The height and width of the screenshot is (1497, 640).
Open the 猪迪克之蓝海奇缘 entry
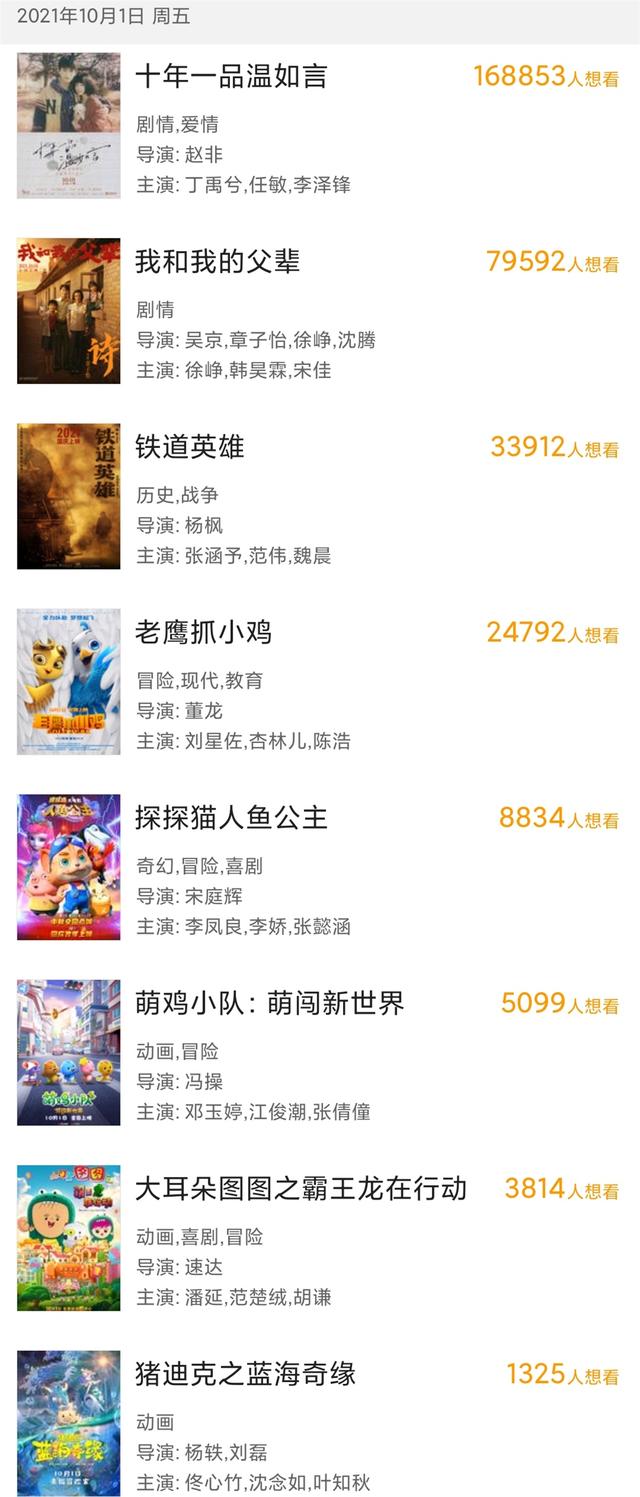point(245,1374)
